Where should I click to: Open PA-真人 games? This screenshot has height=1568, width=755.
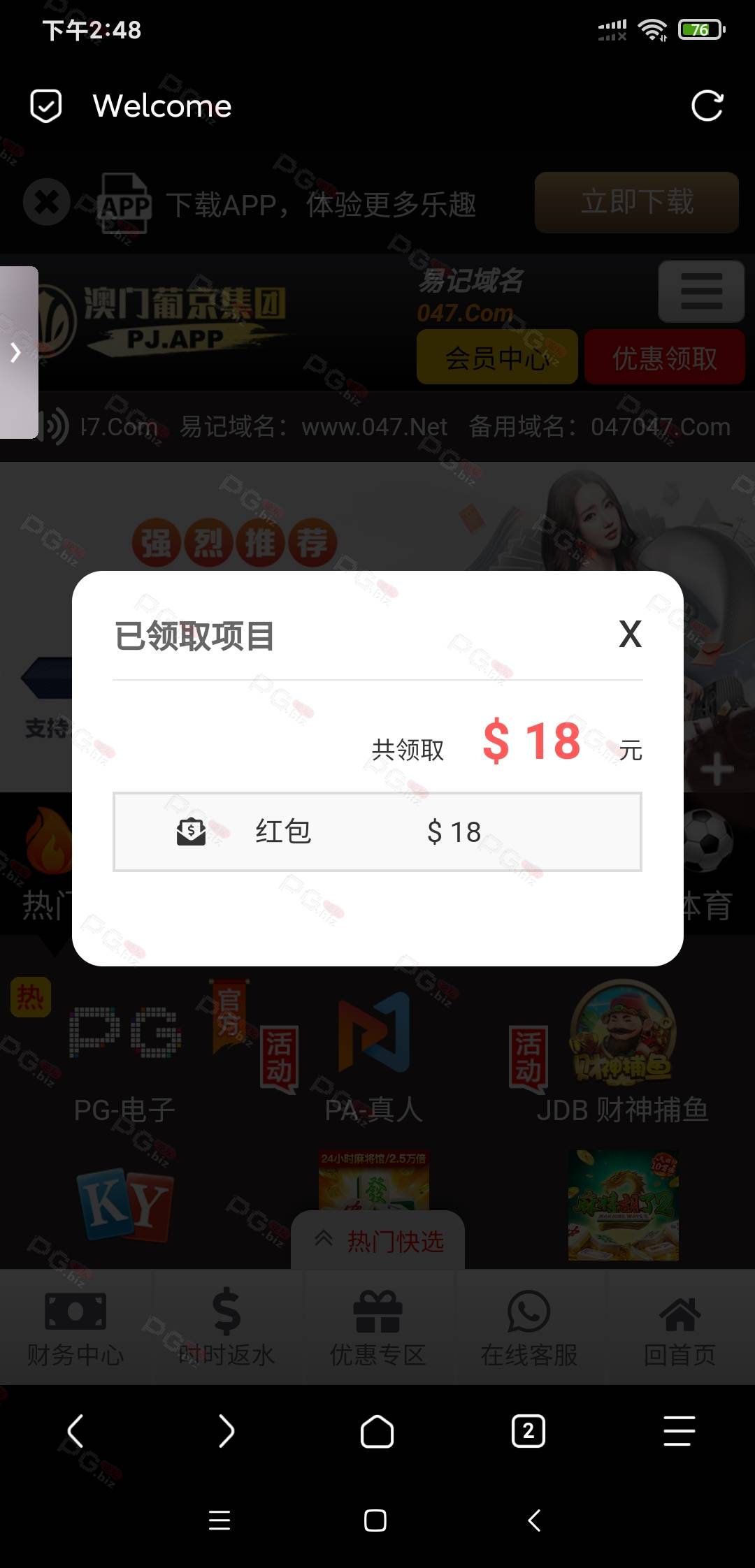click(374, 1055)
